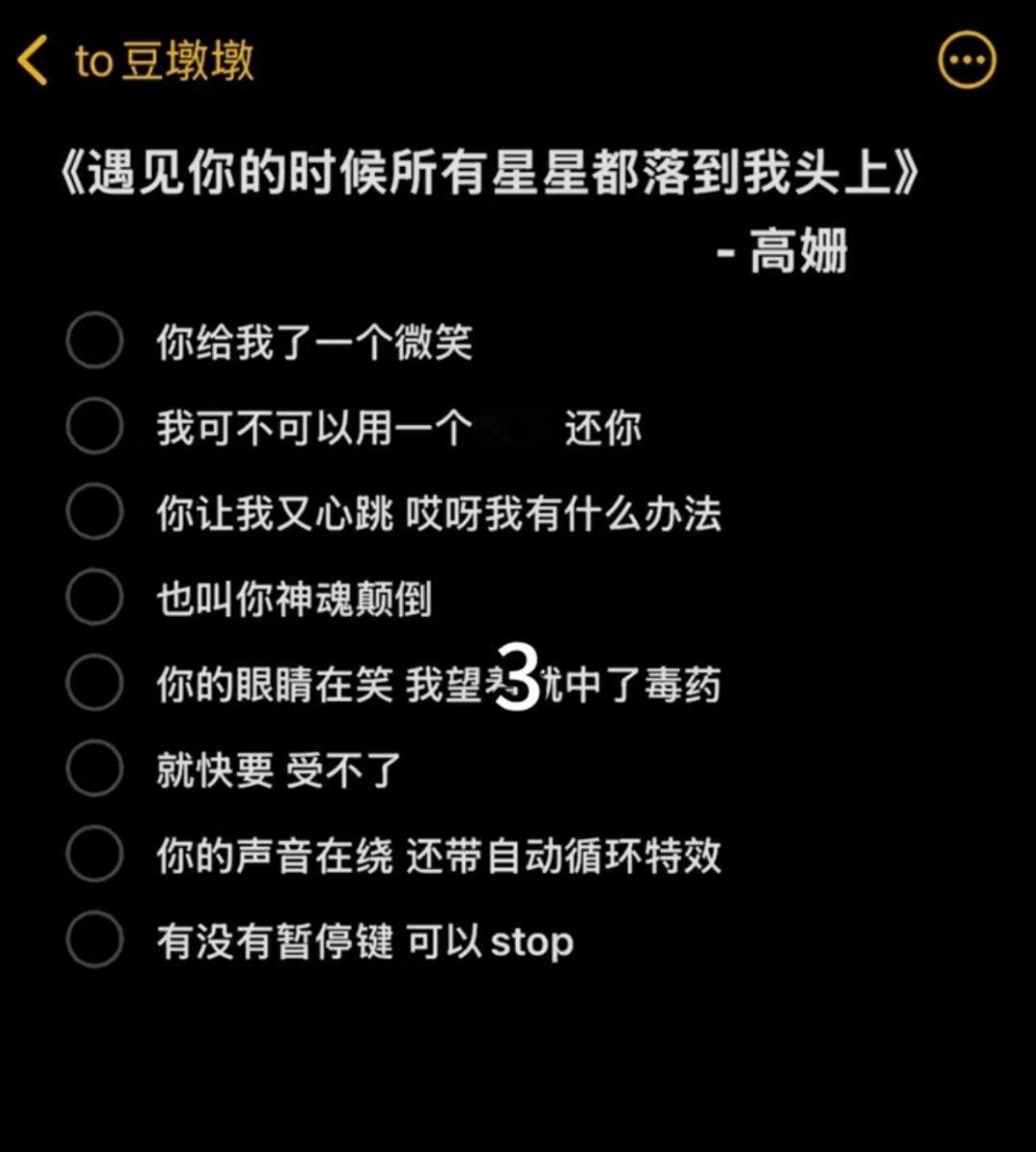Check the circle beside 我可不可以用一个 还你
Screen dimensions: 1036x1152
(x=95, y=425)
